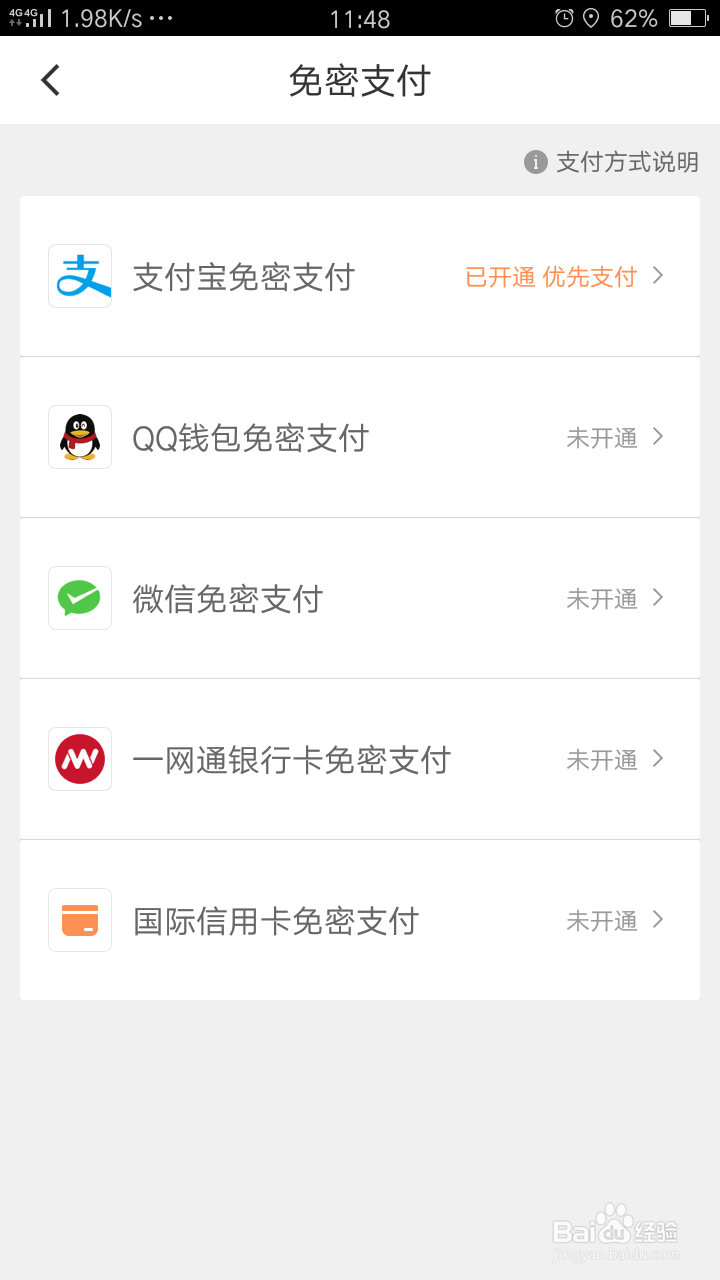The height and width of the screenshot is (1280, 720).
Task: Tap the Alipay (支付宝) icon
Action: [x=80, y=275]
